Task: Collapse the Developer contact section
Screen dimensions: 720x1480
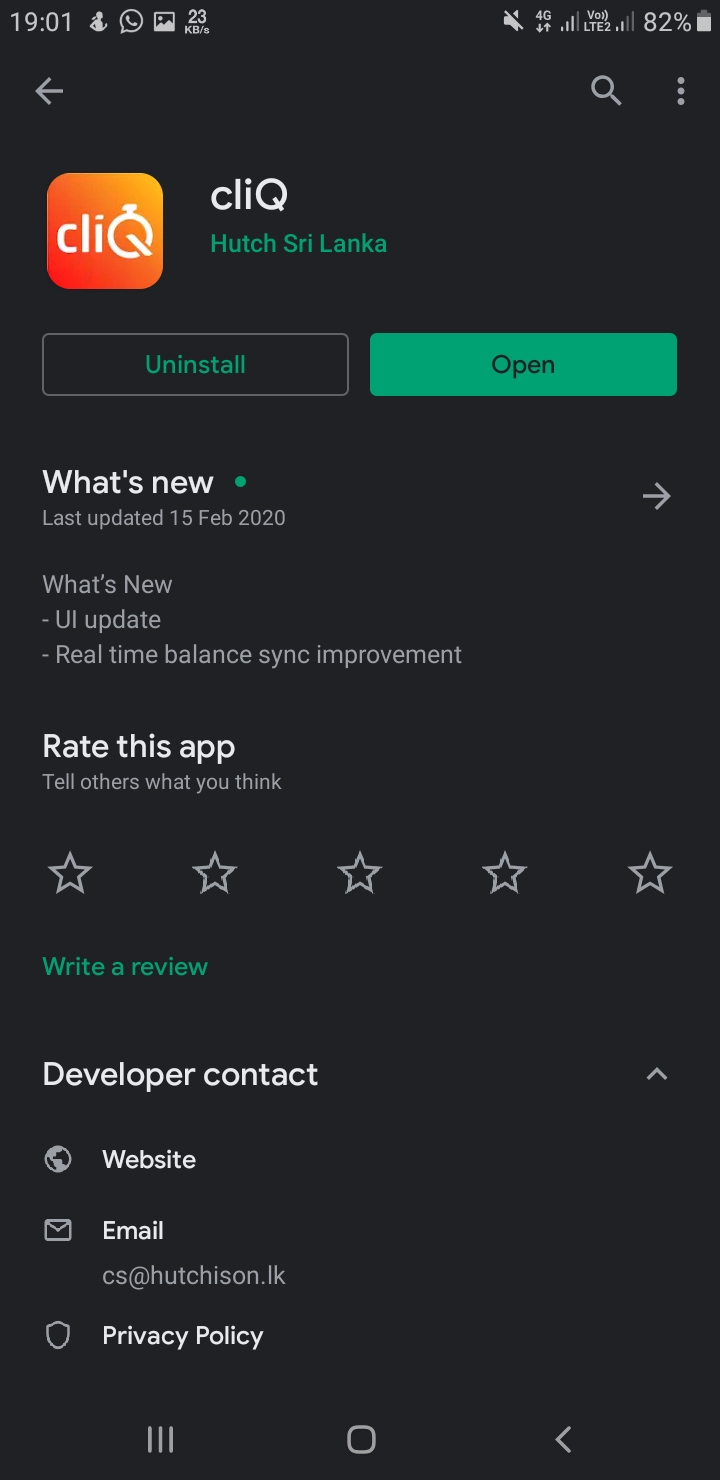Action: 657,1073
